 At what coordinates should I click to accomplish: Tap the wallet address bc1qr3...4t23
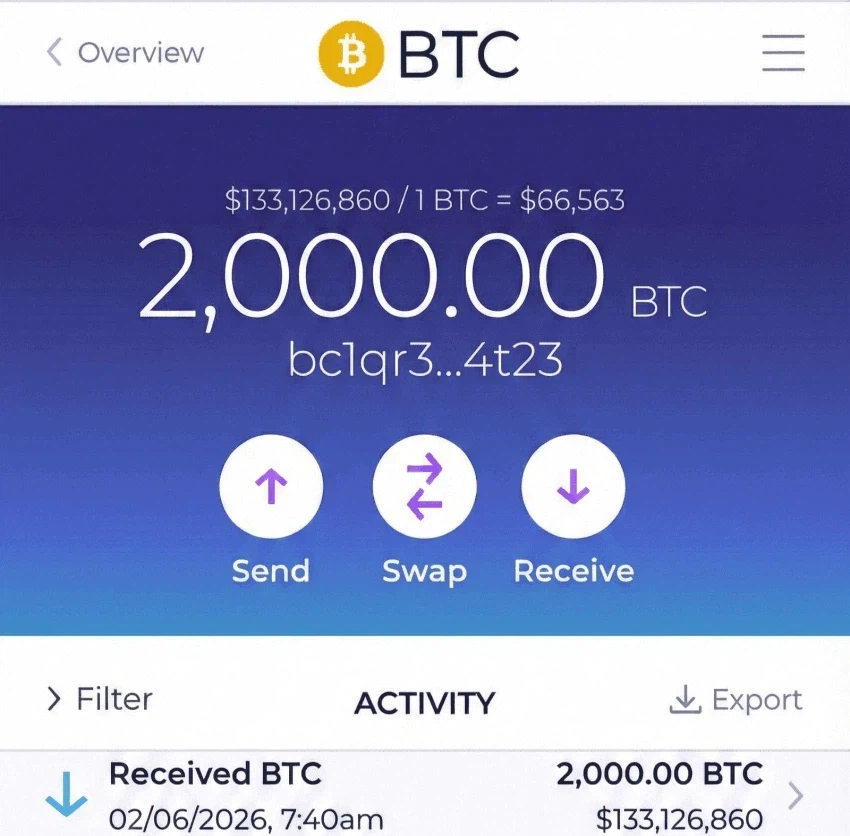coord(425,361)
